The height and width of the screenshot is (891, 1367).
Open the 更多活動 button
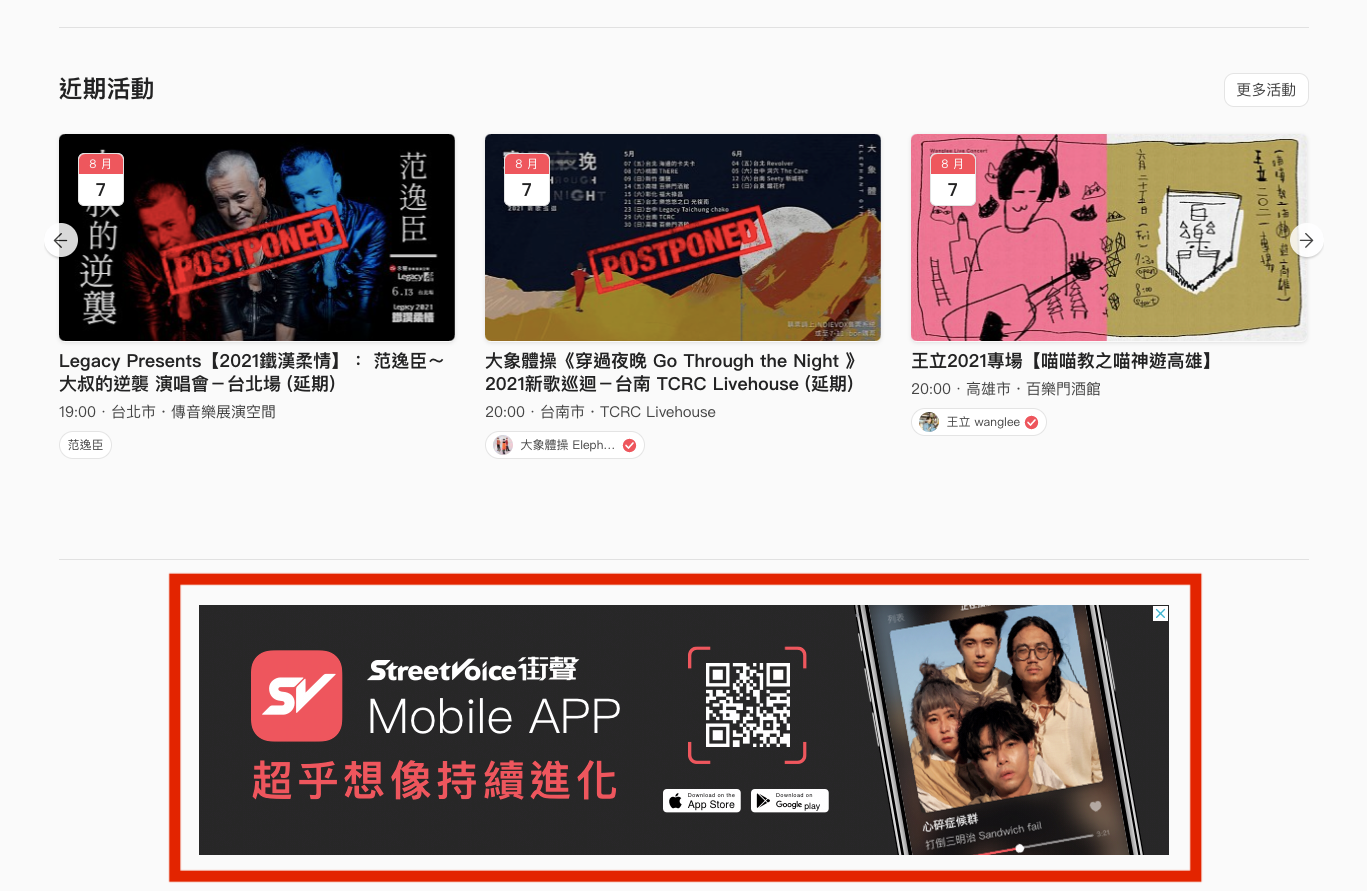coord(1265,90)
